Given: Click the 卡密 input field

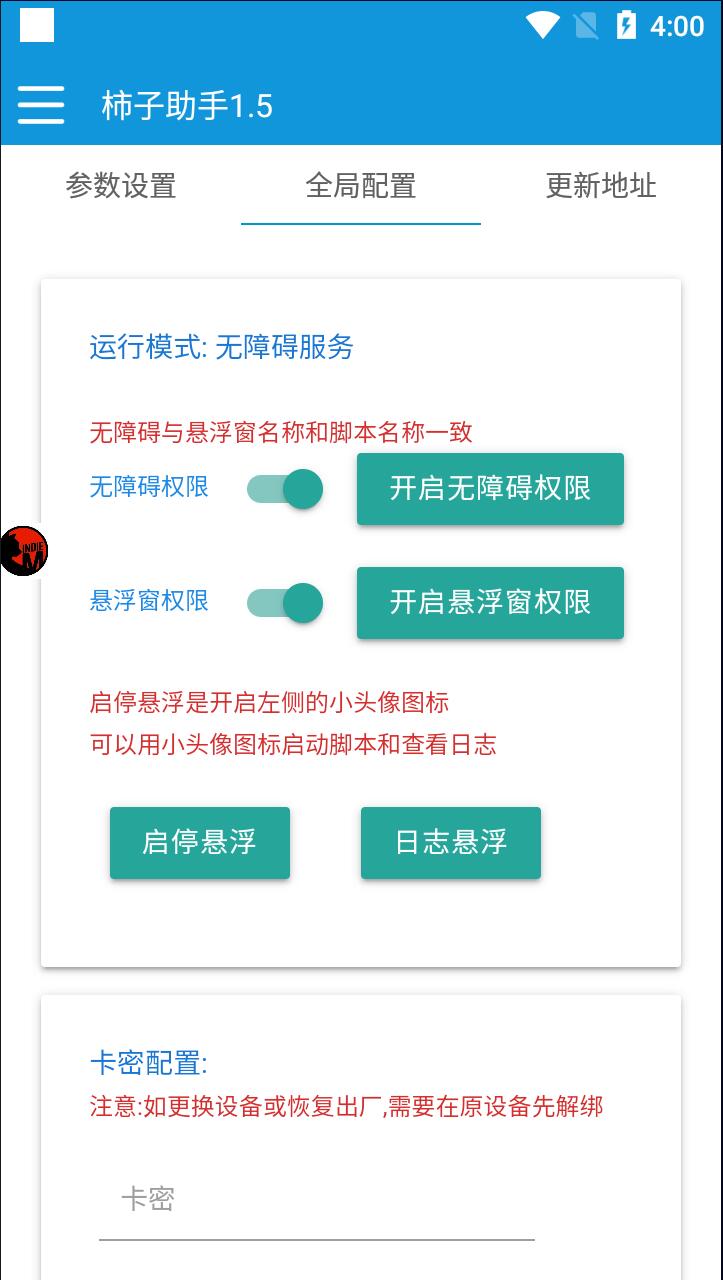Looking at the screenshot, I should (x=316, y=1198).
